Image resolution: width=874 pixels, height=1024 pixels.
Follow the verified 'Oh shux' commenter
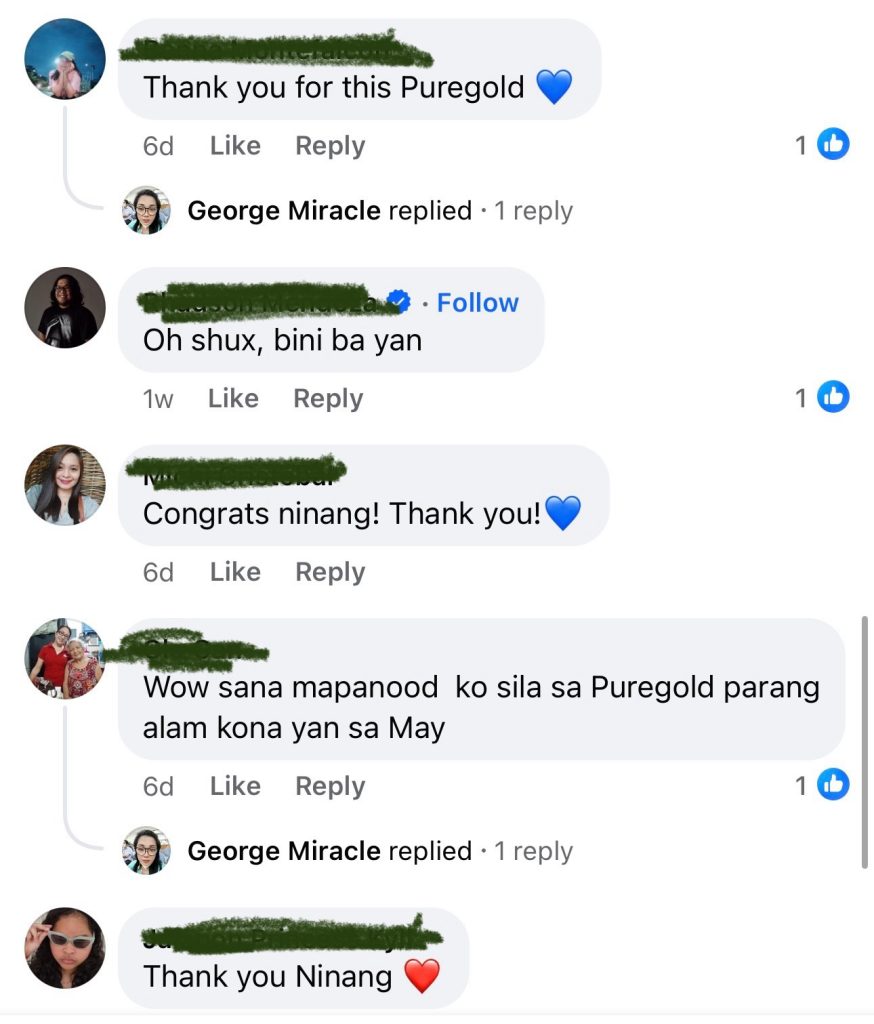click(478, 303)
